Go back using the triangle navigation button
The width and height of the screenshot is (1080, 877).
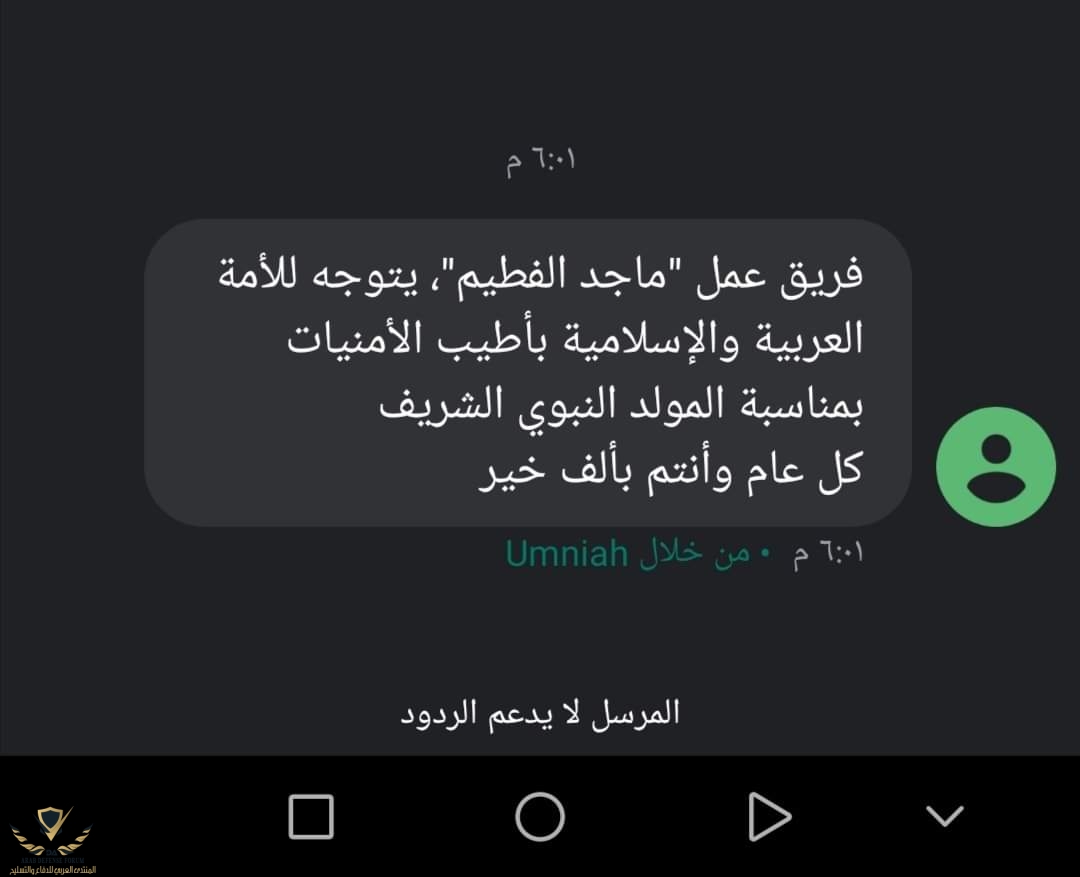(769, 817)
